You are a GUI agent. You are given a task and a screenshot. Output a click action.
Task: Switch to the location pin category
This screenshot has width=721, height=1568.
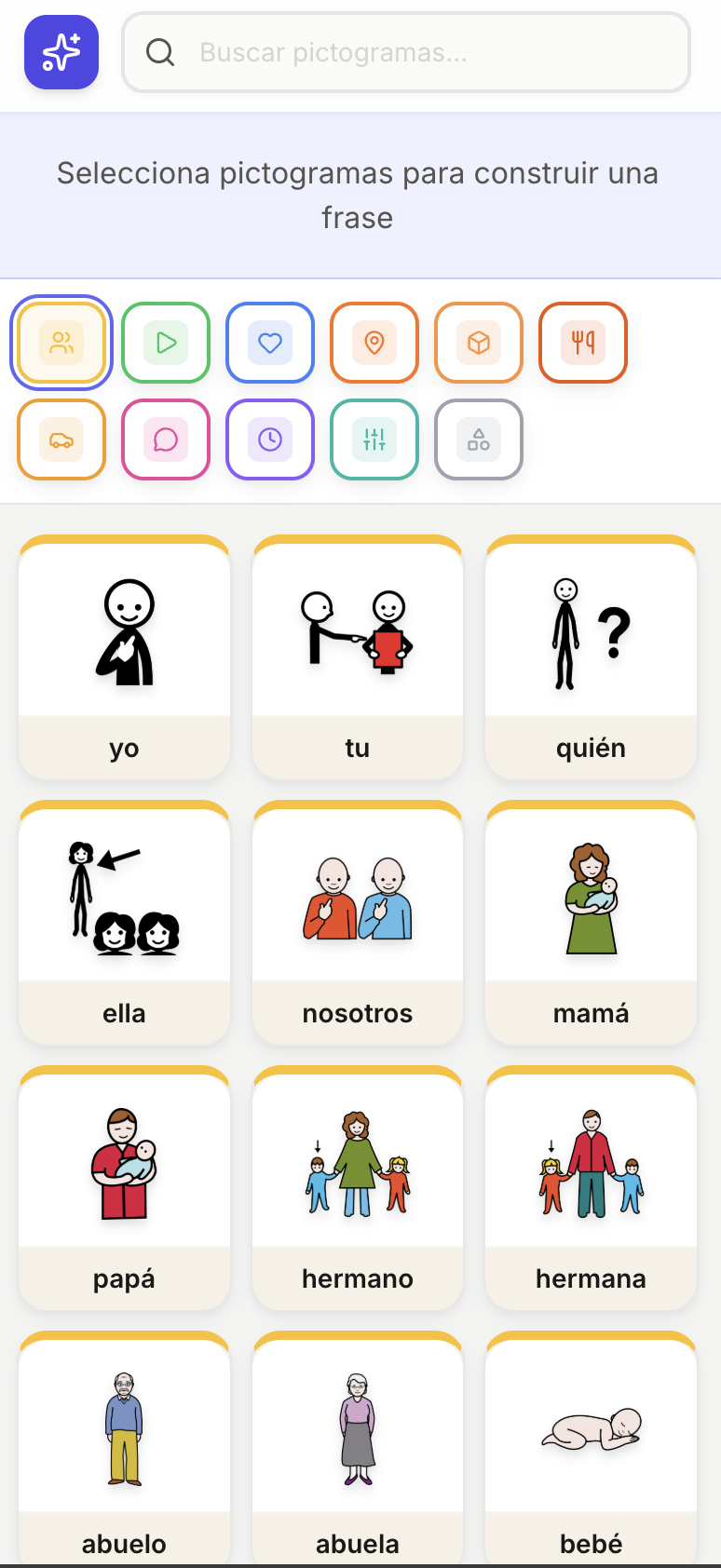click(x=374, y=343)
